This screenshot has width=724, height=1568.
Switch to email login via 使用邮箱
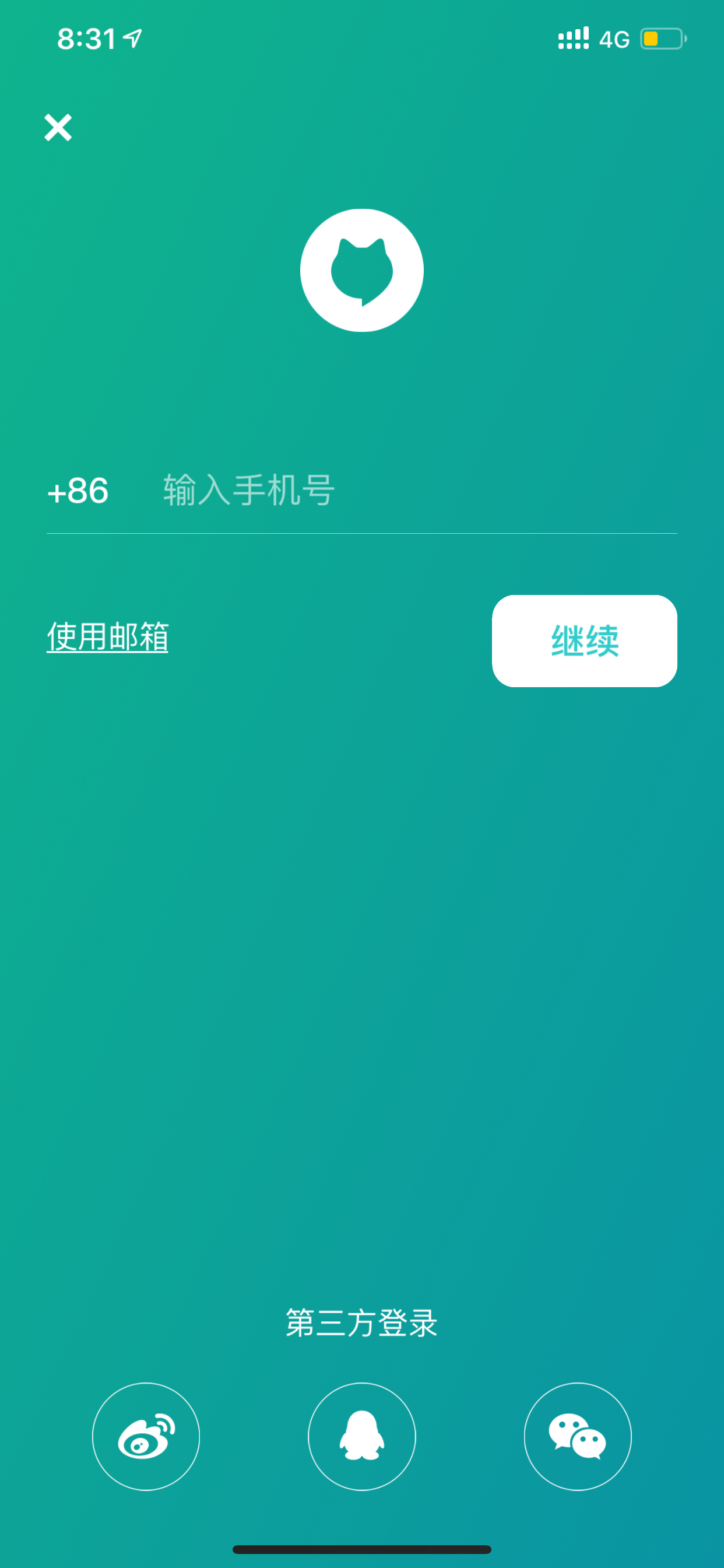pos(108,636)
